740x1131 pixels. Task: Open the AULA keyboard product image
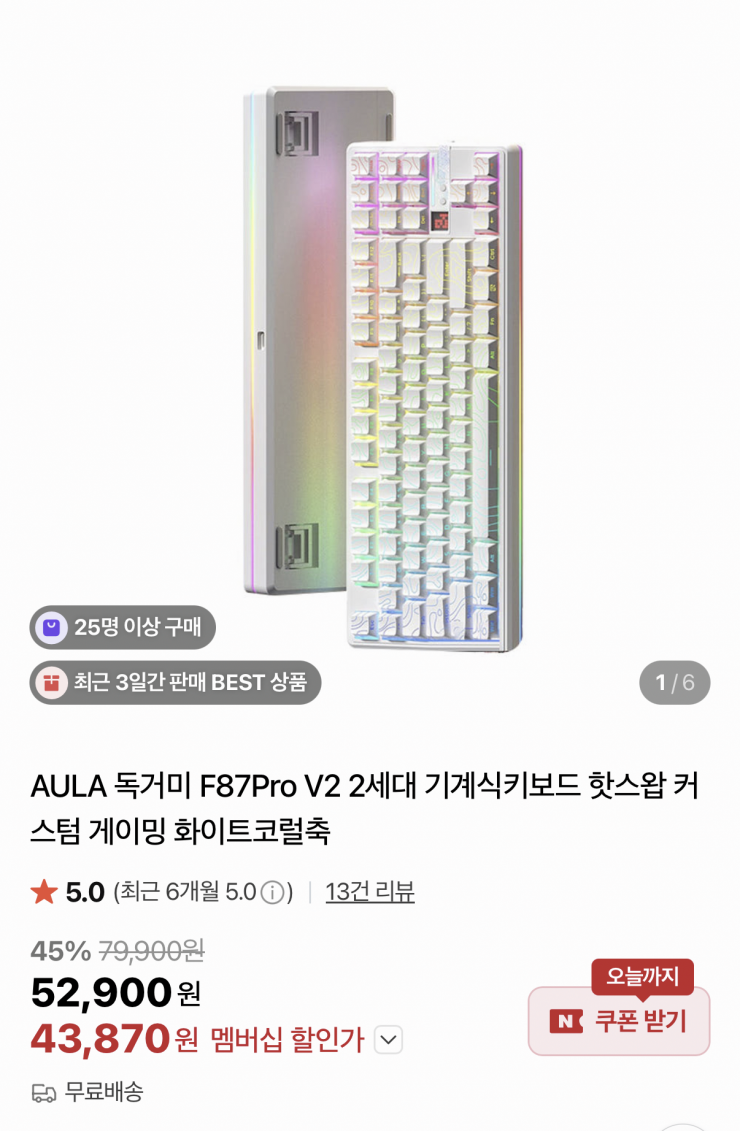click(384, 368)
